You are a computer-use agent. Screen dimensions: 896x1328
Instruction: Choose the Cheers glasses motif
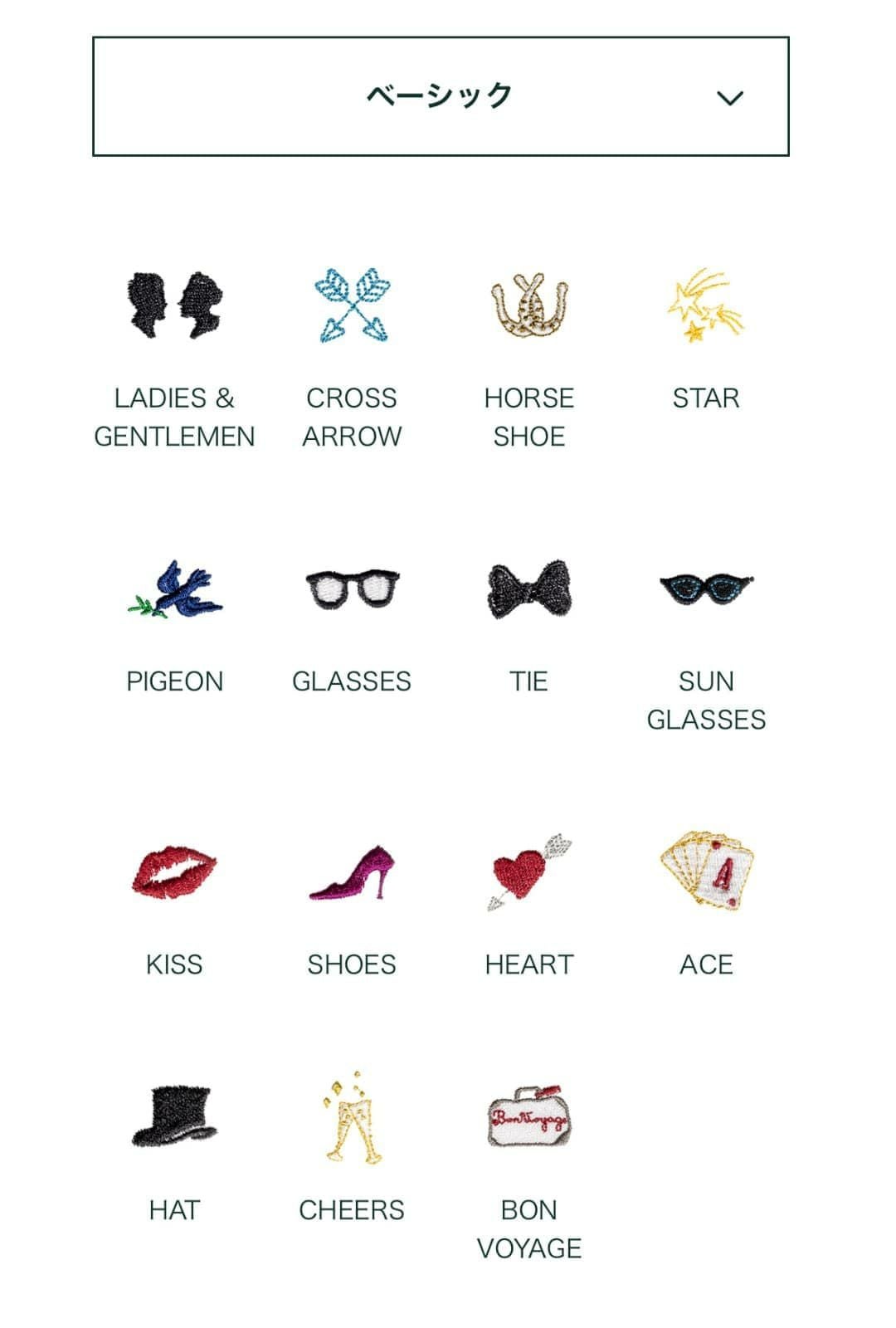(352, 1117)
